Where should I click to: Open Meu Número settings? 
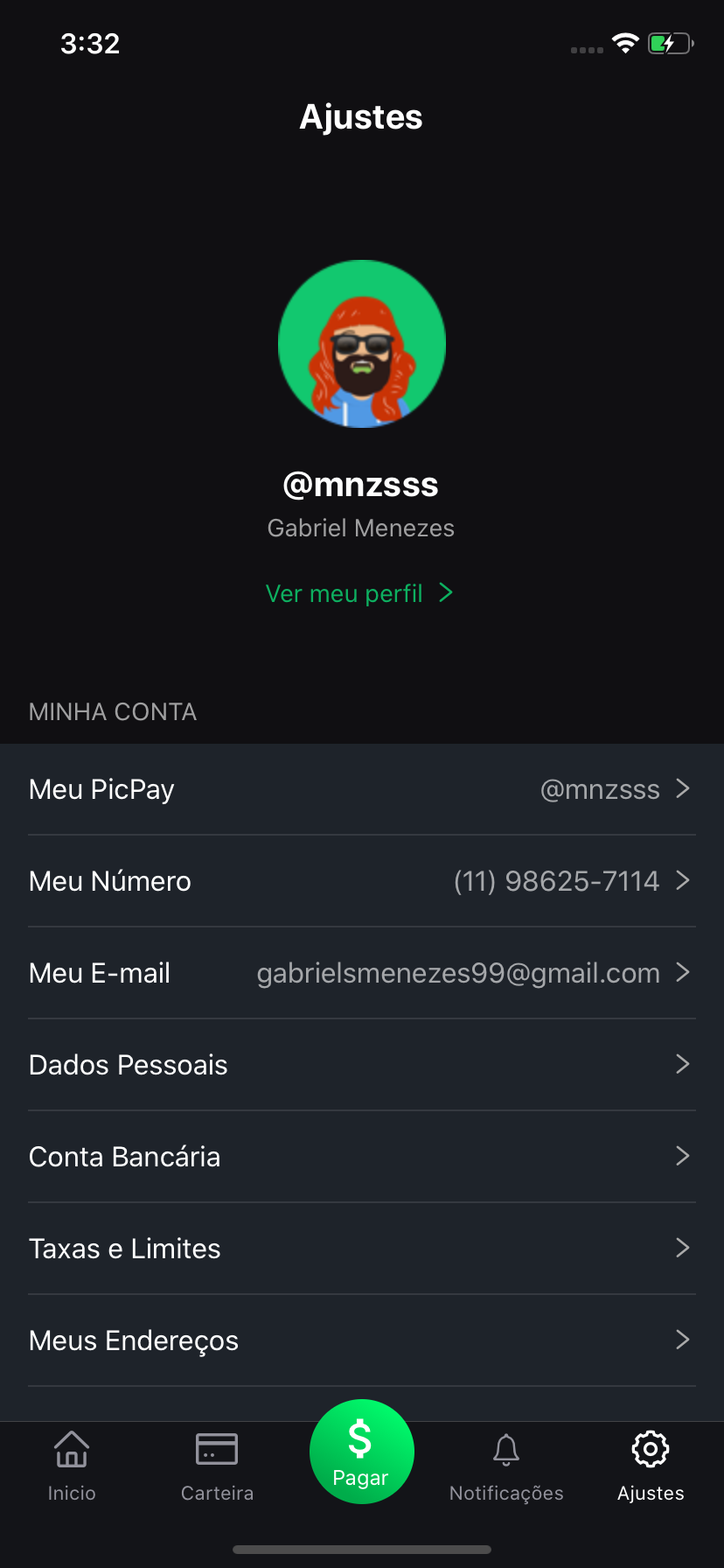point(362,881)
